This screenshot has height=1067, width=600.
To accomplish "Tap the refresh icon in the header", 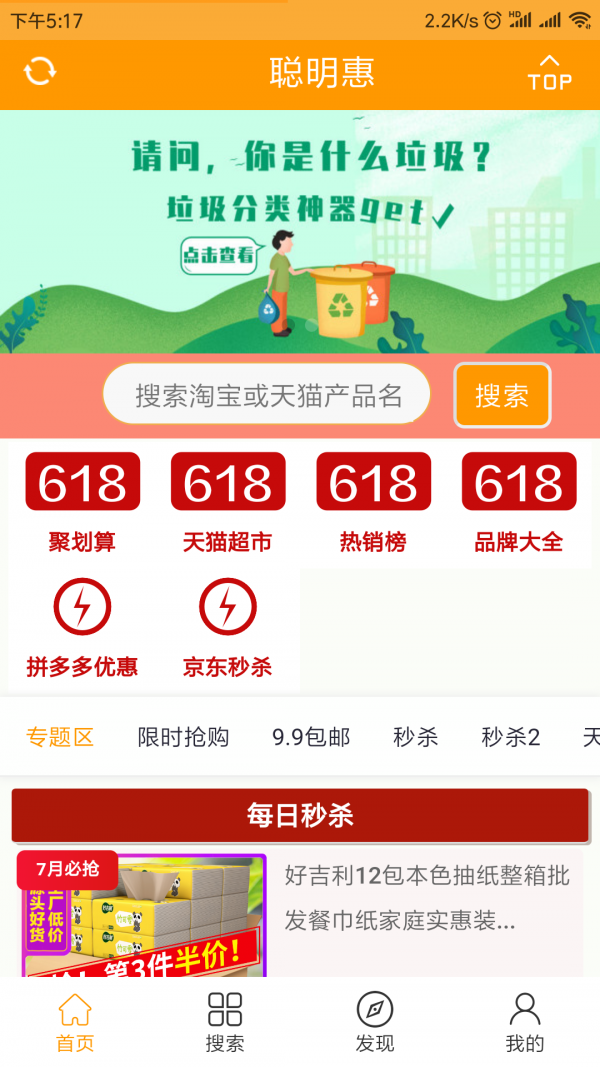I will click(40, 72).
